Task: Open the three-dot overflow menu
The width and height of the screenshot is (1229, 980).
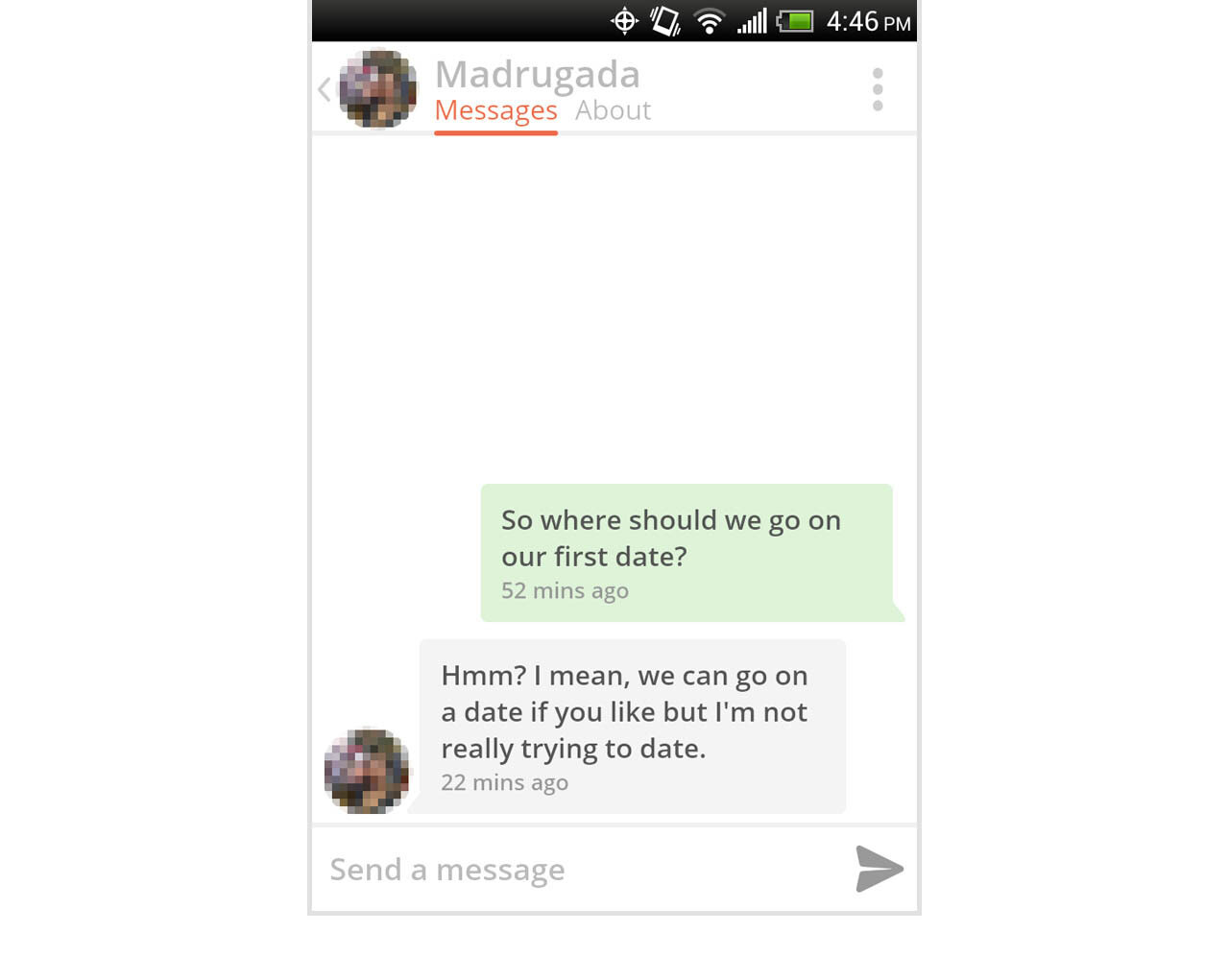Action: (877, 90)
